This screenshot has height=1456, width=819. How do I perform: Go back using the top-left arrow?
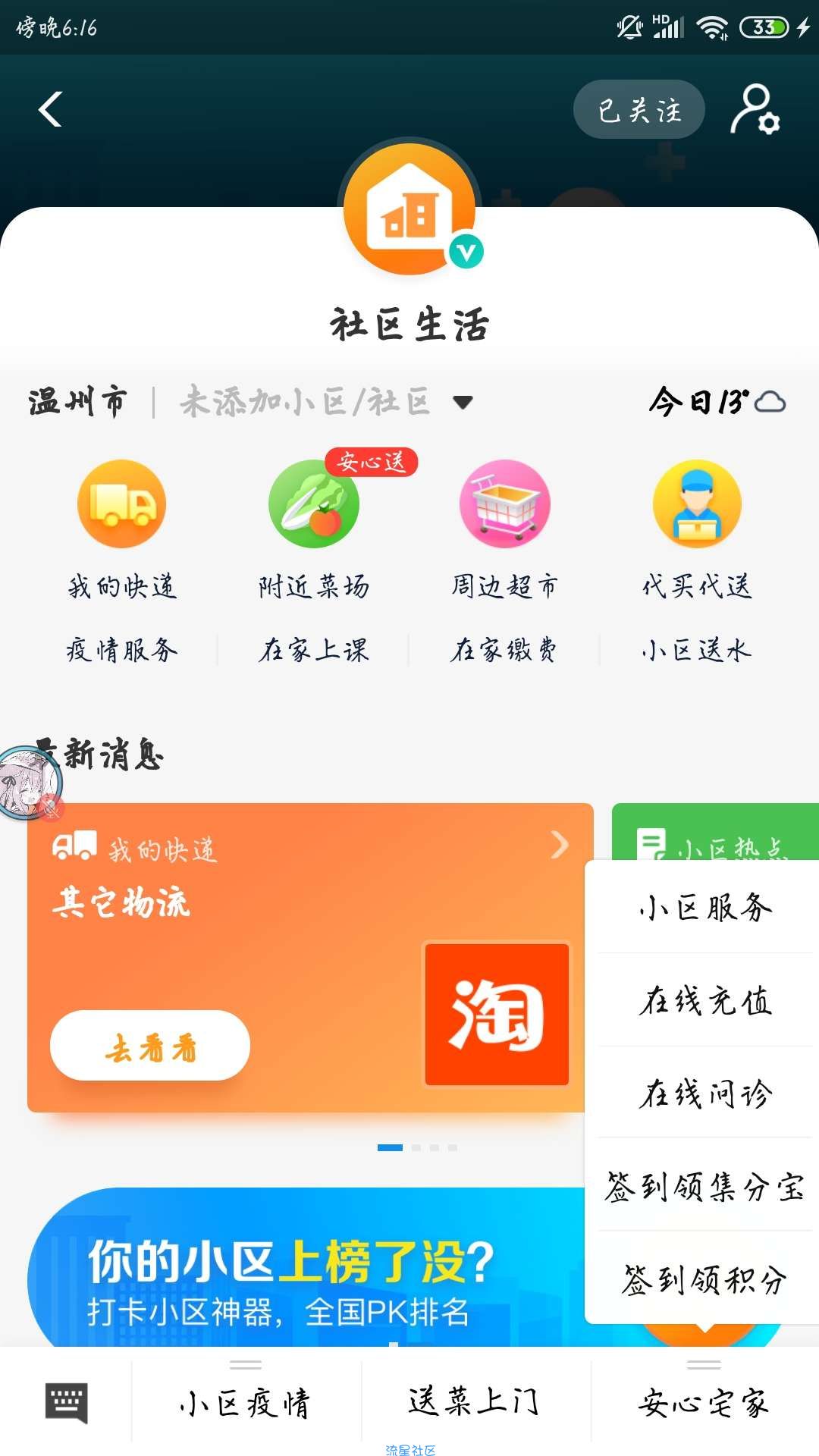coord(50,109)
